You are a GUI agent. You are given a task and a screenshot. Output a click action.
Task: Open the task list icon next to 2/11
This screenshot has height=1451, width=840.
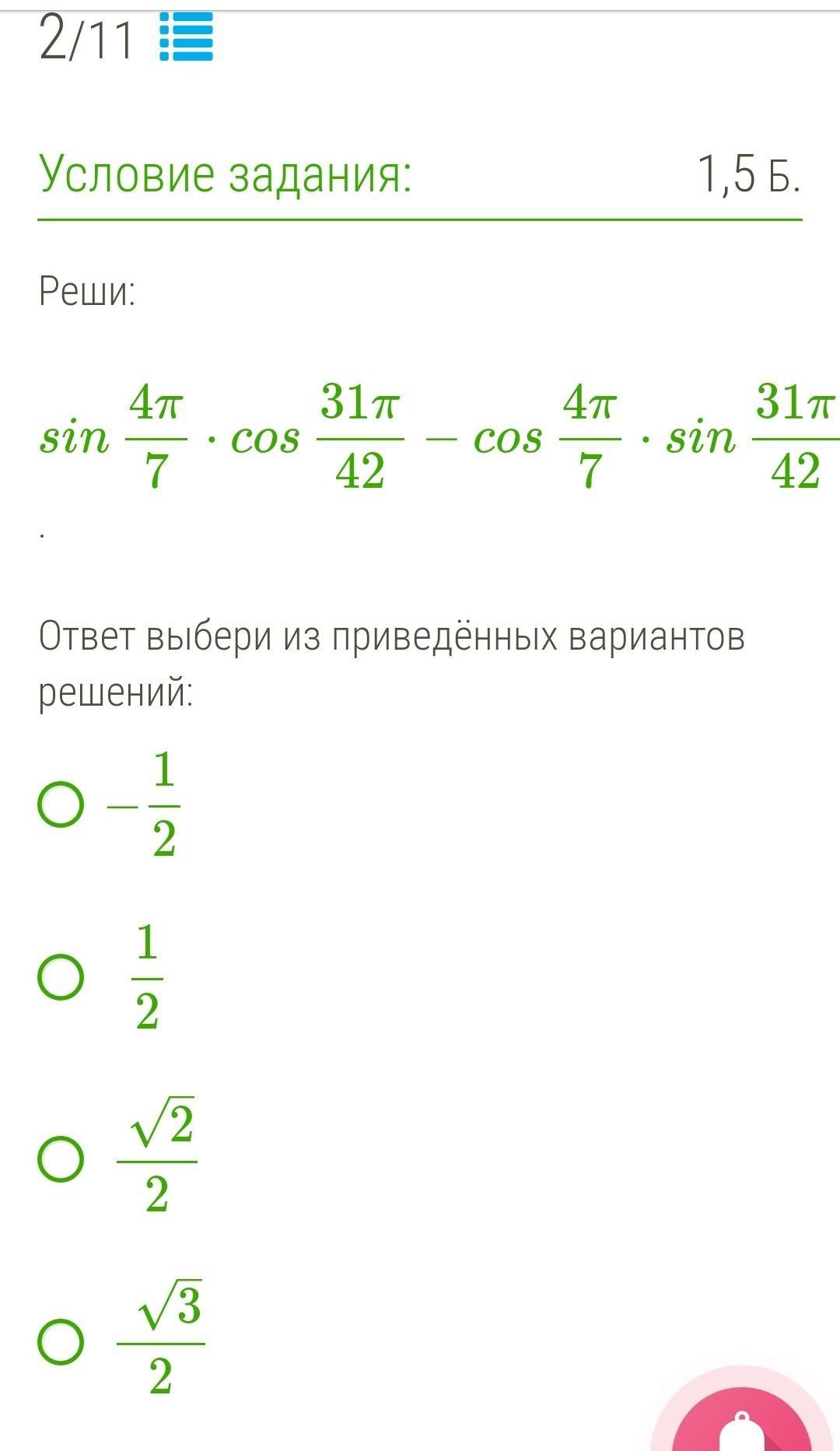[186, 39]
